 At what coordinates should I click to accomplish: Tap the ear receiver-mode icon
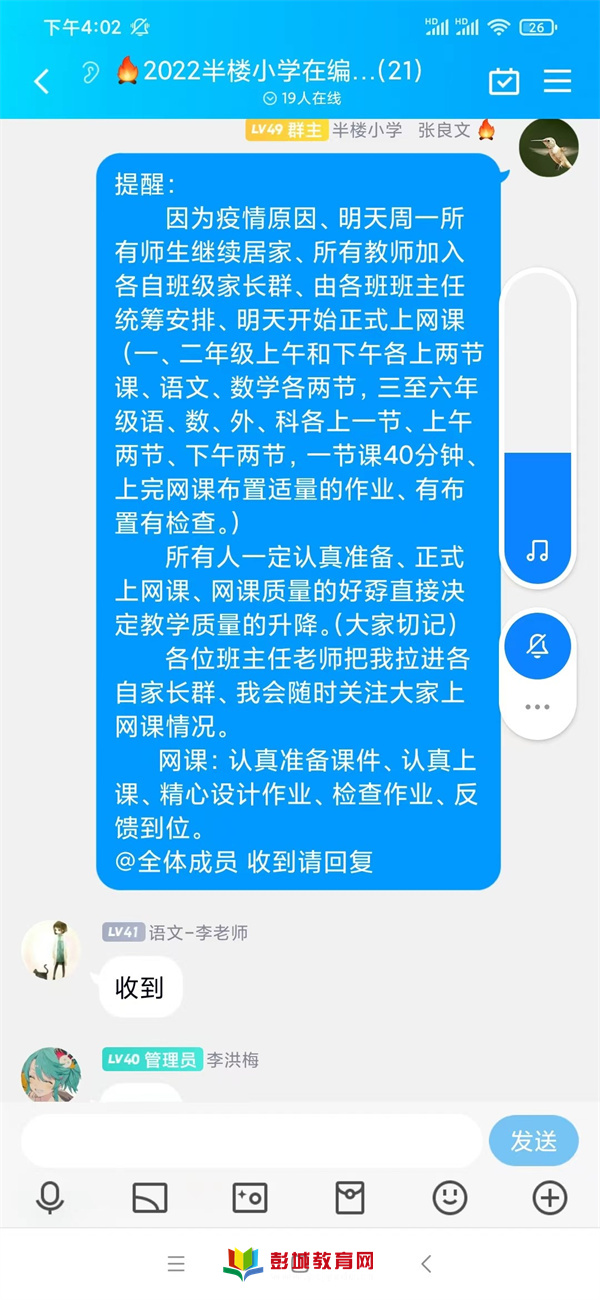[x=90, y=72]
